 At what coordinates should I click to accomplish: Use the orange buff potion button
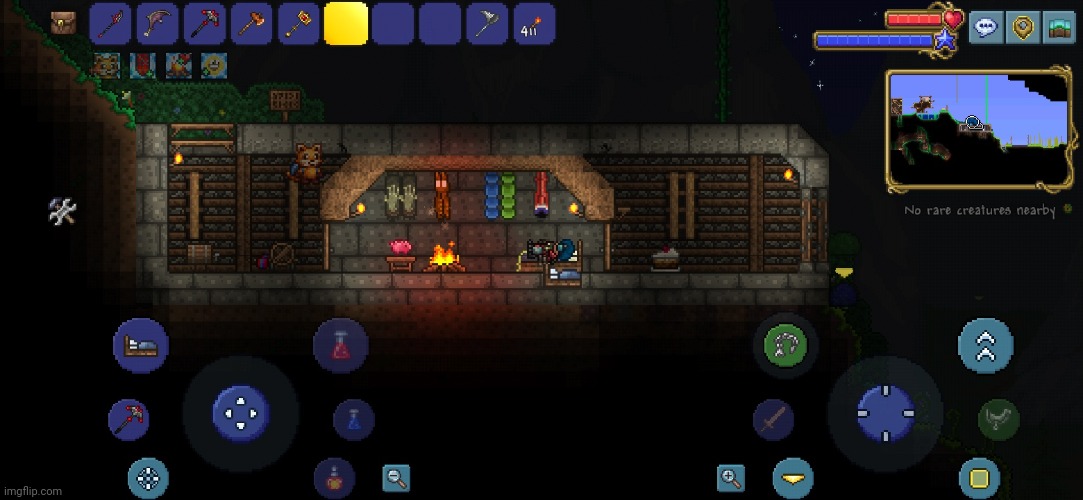click(334, 478)
